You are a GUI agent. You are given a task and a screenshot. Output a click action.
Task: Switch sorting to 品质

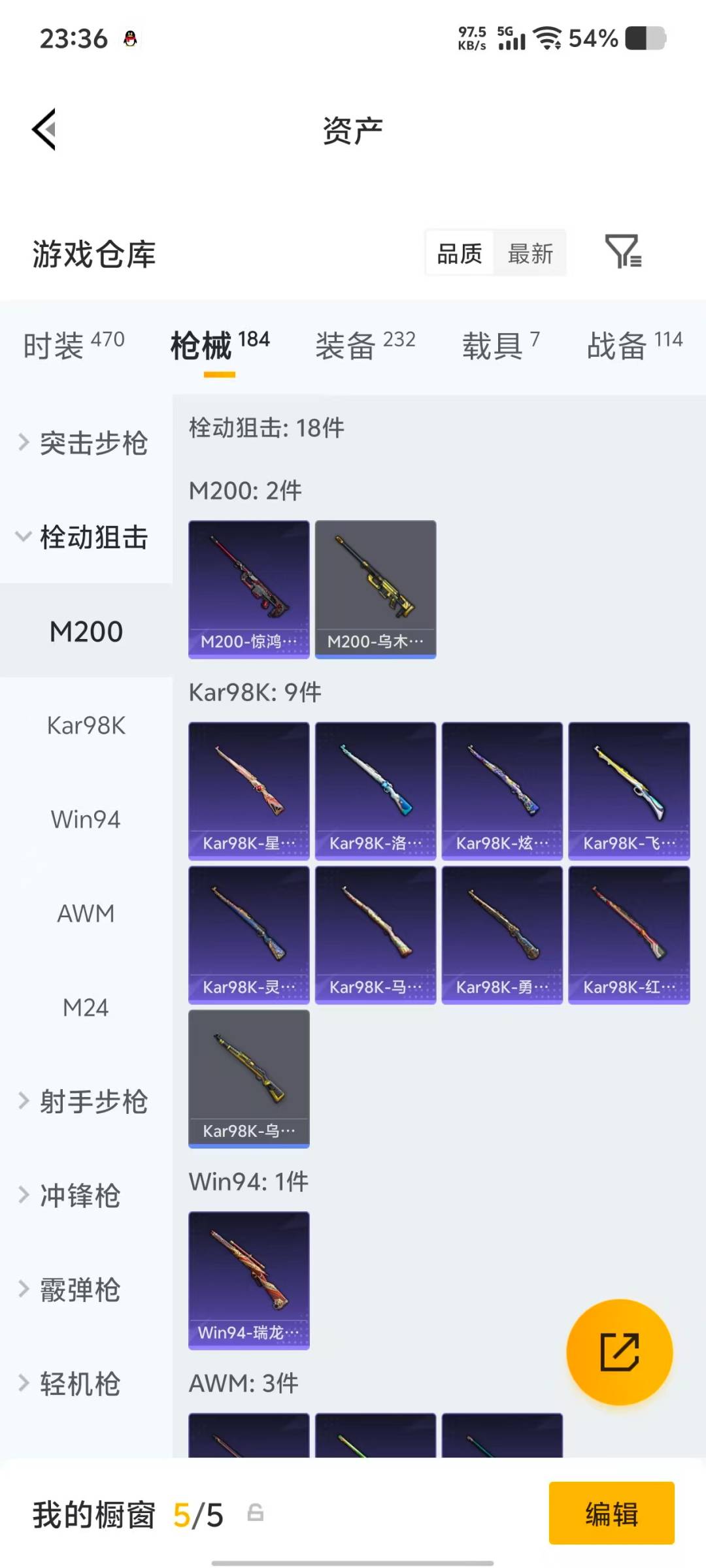point(459,253)
